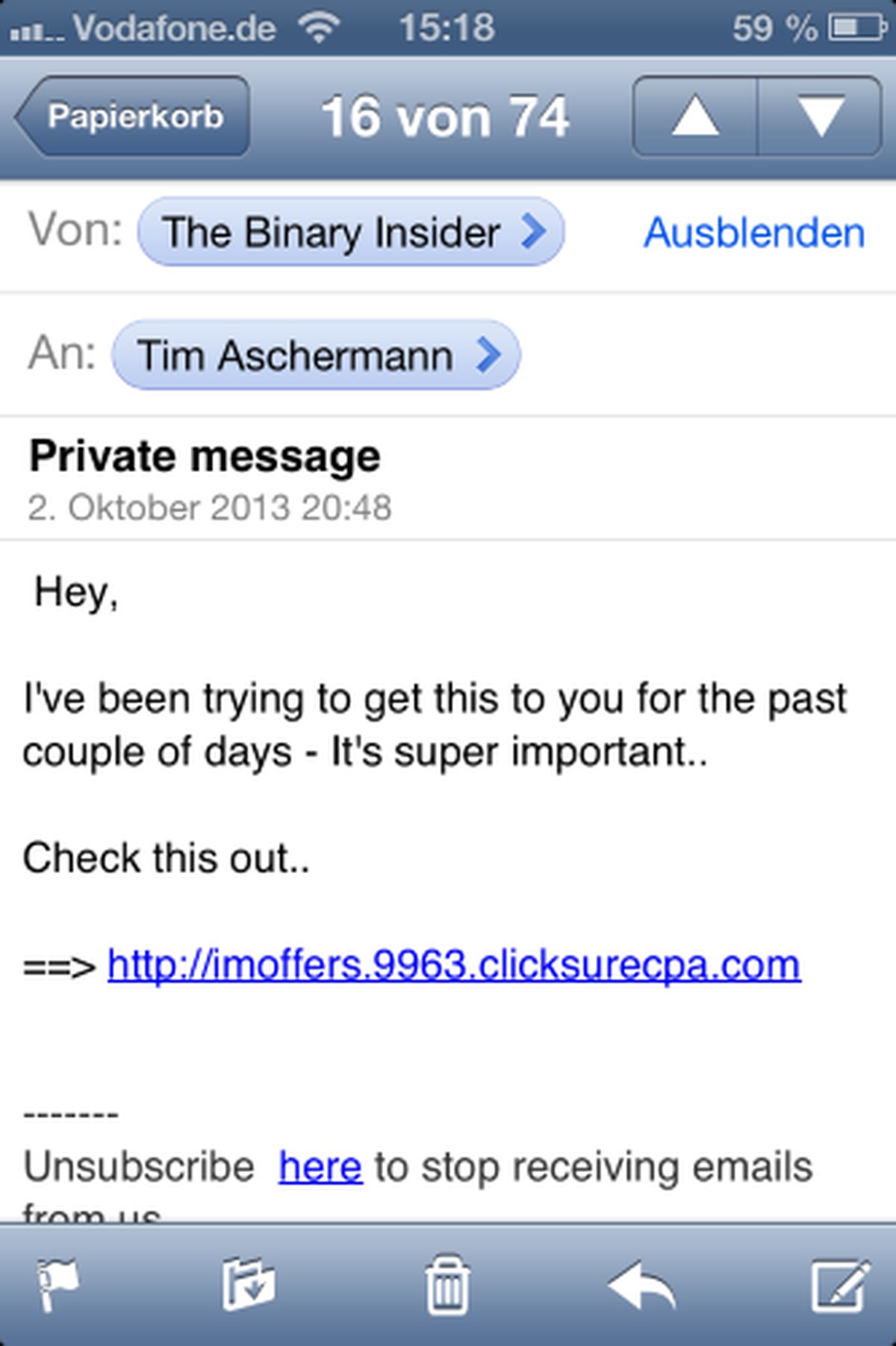Tap the unsubscribe 'here' link
The width and height of the screenshot is (896, 1346).
point(320,1167)
